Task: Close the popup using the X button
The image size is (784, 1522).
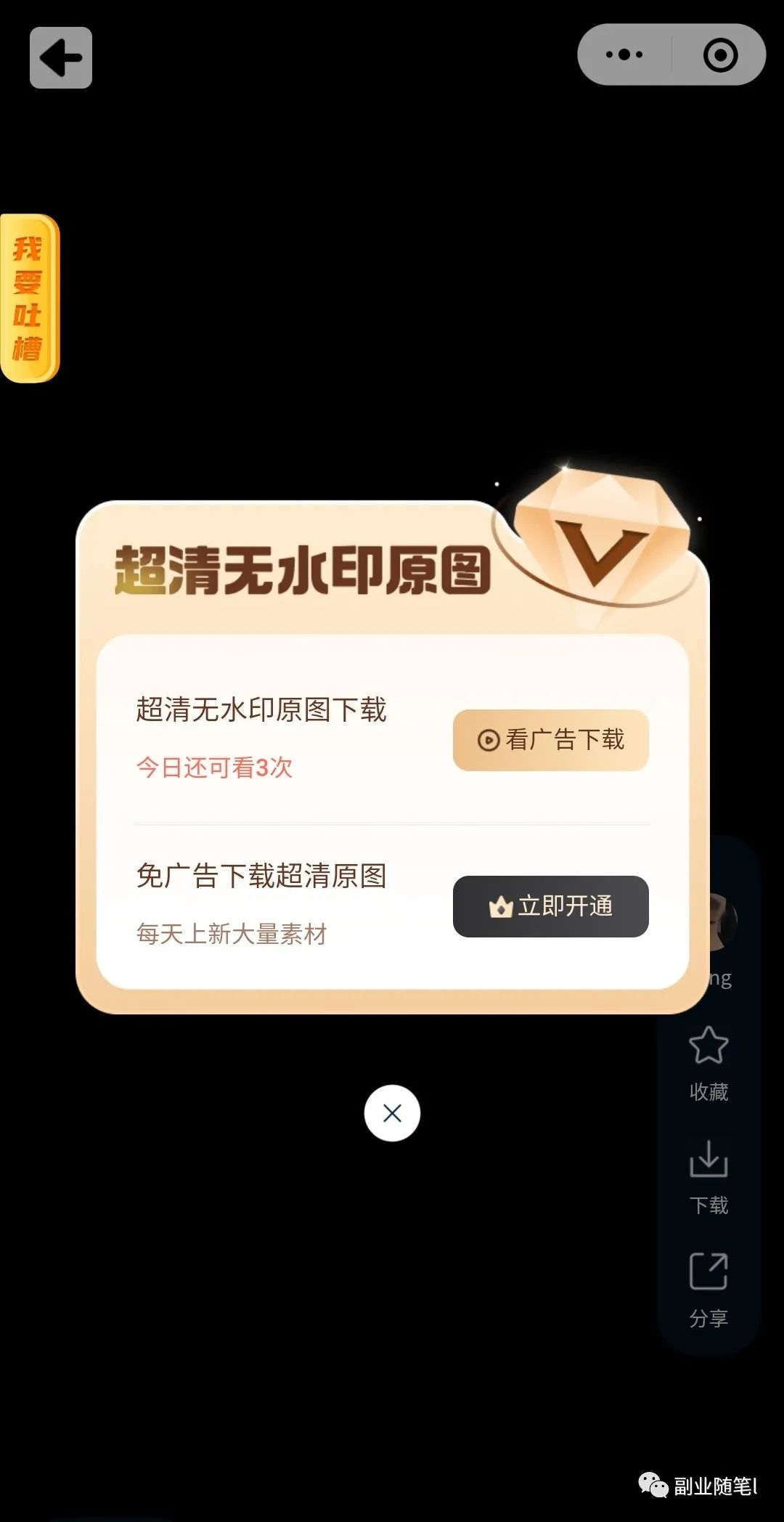Action: 392,1112
